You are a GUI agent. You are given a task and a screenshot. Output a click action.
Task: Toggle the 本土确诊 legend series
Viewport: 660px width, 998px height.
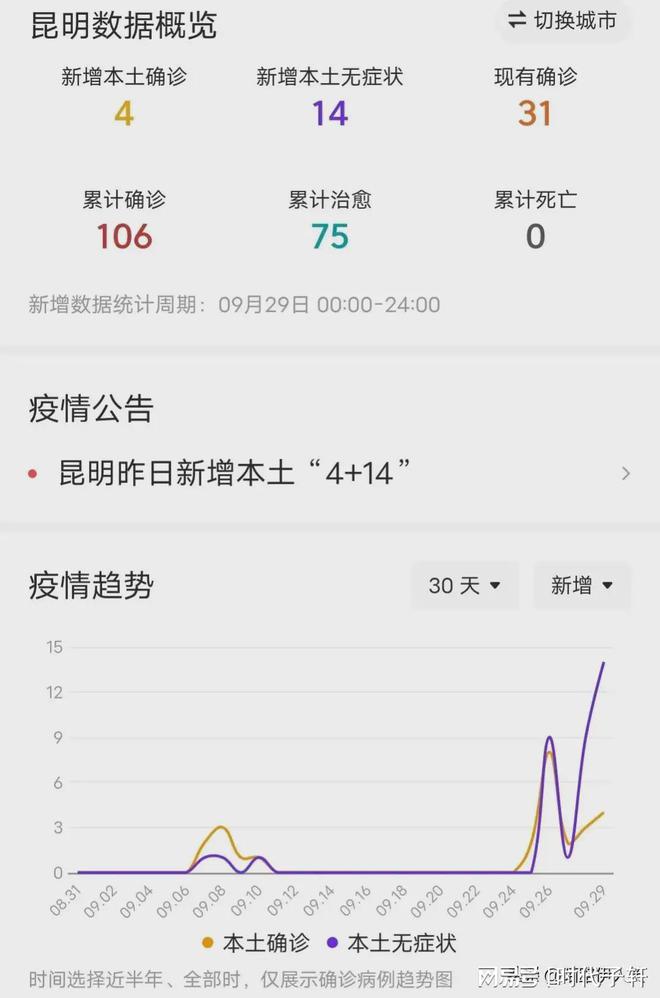(x=256, y=942)
